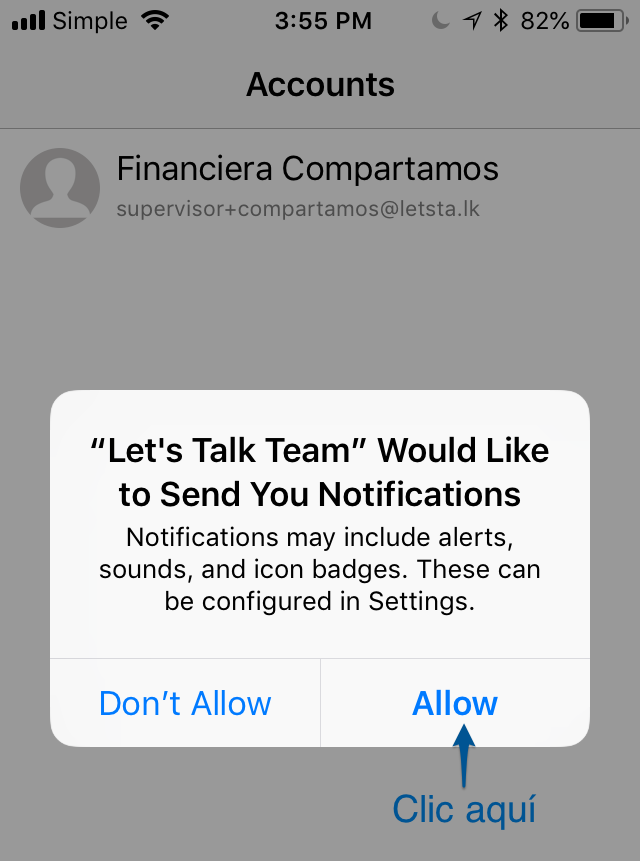Choose Don't Allow in the notifications prompt
Screen dimensions: 640x861
click(x=185, y=703)
